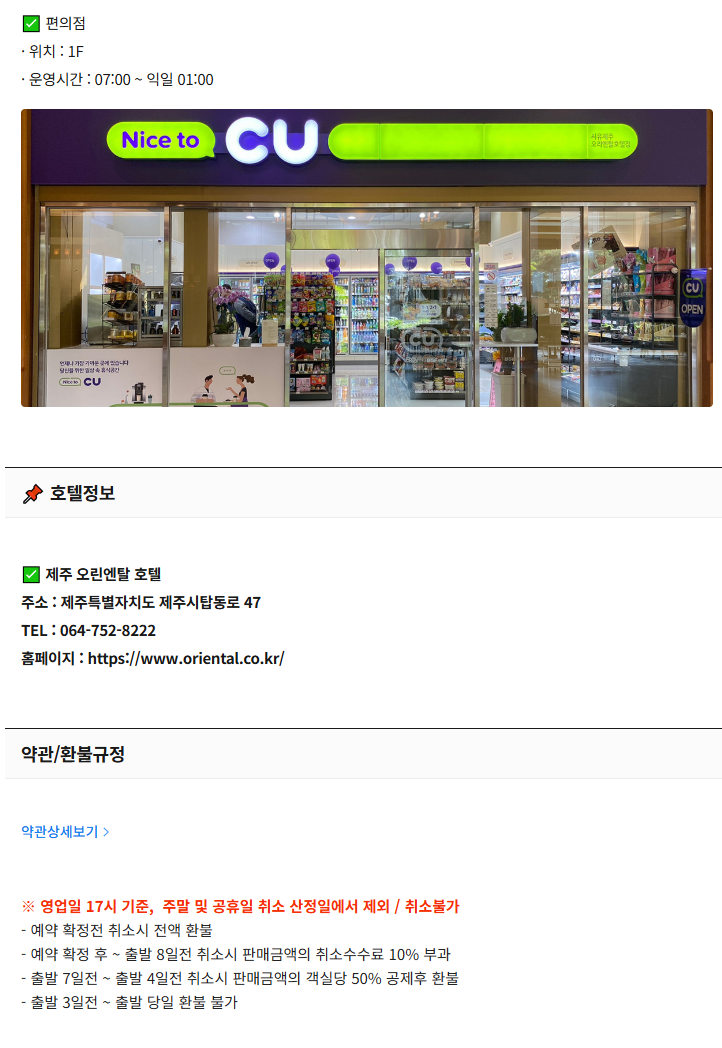Open the 약관상세보기 terms details link
The width and height of the screenshot is (722, 1048).
[65, 831]
